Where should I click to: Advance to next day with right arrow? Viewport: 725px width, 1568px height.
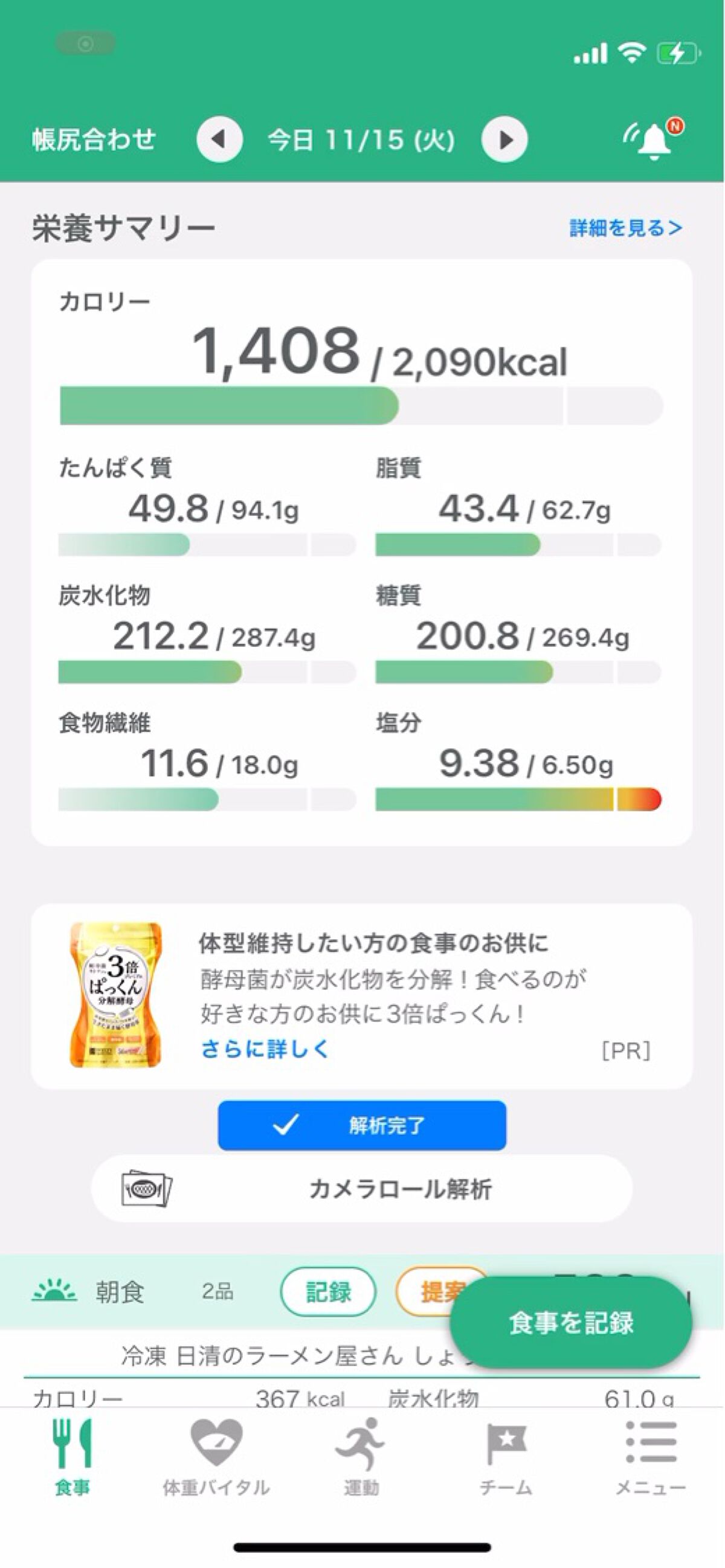coord(504,139)
